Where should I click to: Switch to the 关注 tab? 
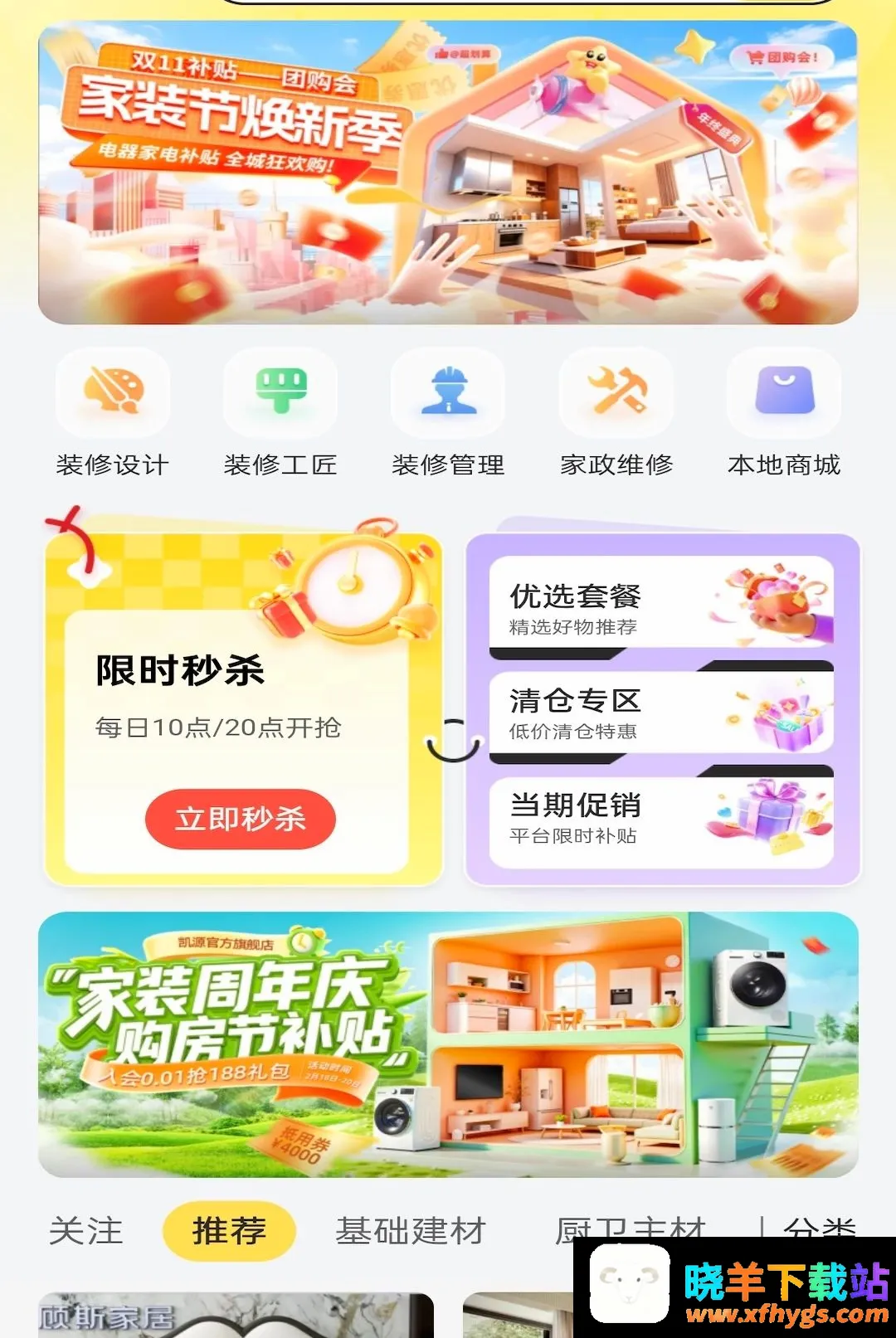pos(86,1230)
